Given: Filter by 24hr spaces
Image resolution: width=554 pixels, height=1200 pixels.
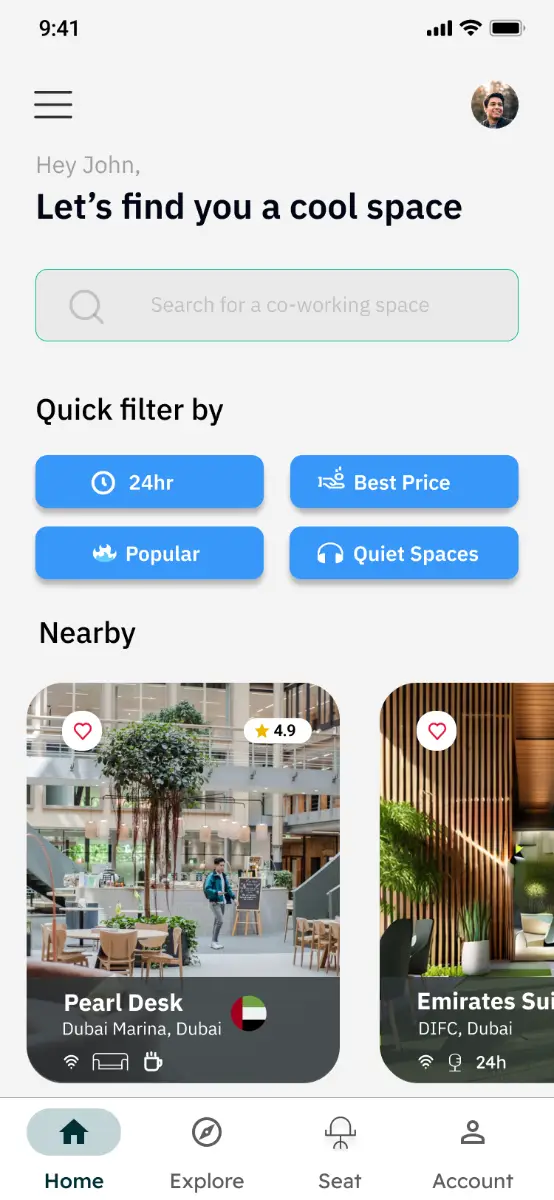Looking at the screenshot, I should click(x=150, y=482).
